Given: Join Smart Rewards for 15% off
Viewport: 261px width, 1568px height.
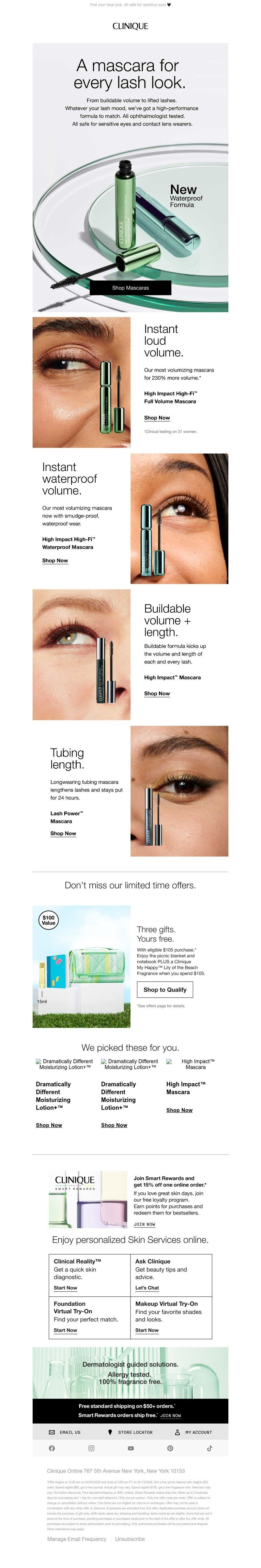Looking at the screenshot, I should [x=144, y=1225].
